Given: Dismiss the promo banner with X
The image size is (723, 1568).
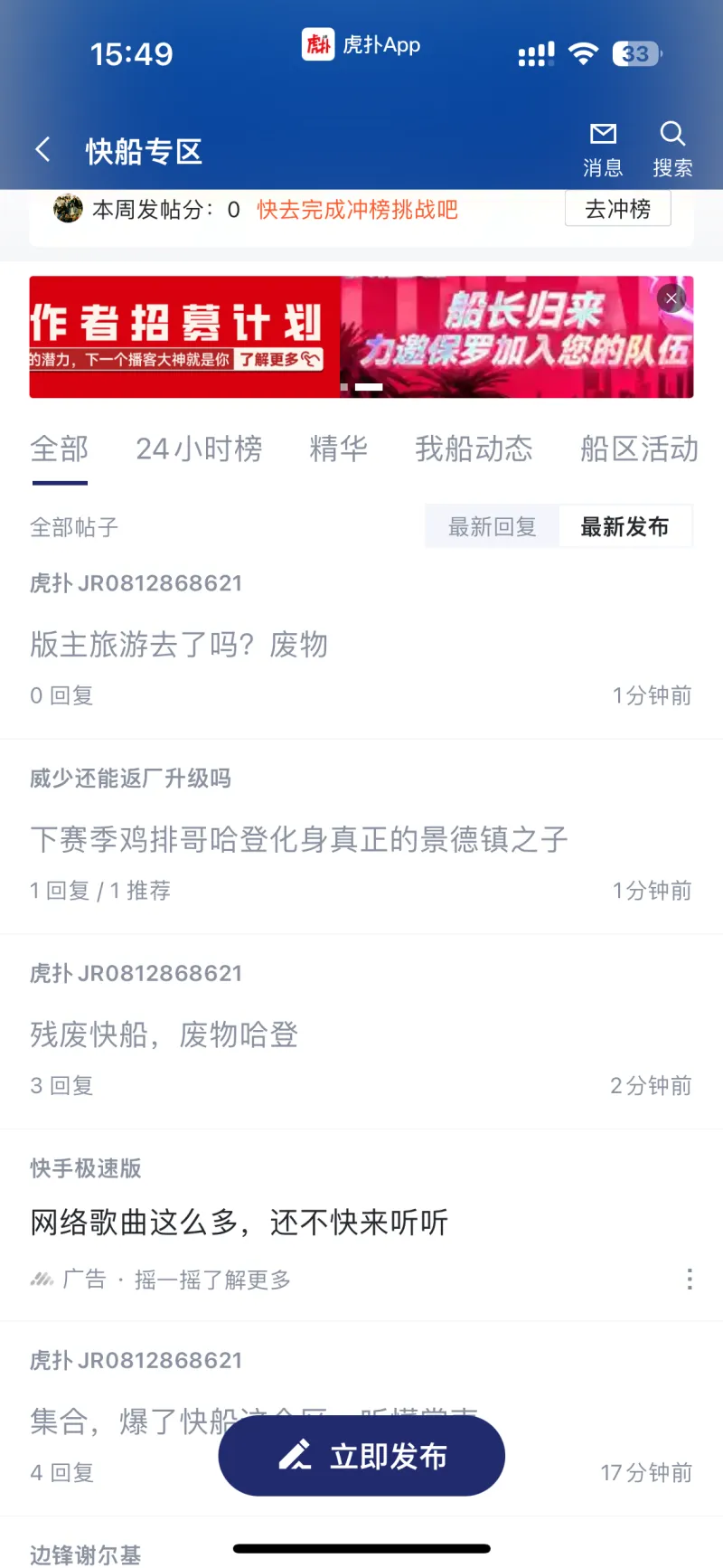Looking at the screenshot, I should [x=671, y=298].
